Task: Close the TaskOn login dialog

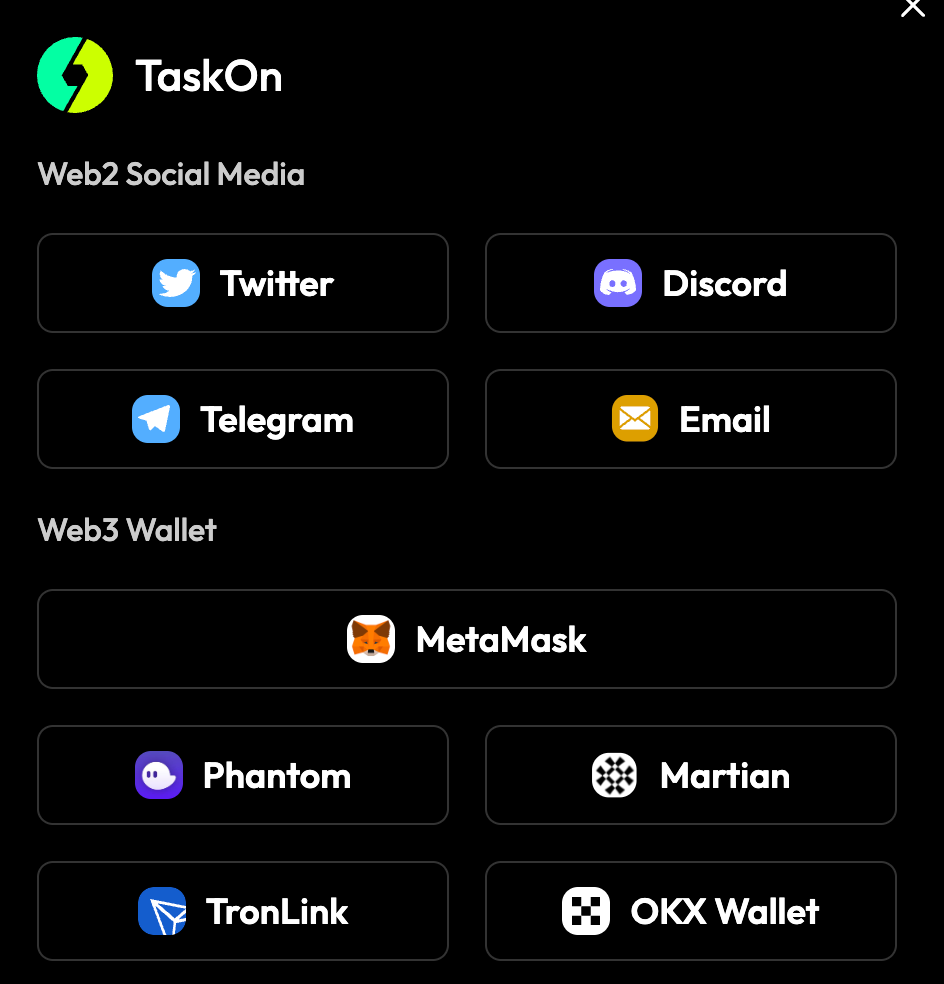Action: point(912,8)
